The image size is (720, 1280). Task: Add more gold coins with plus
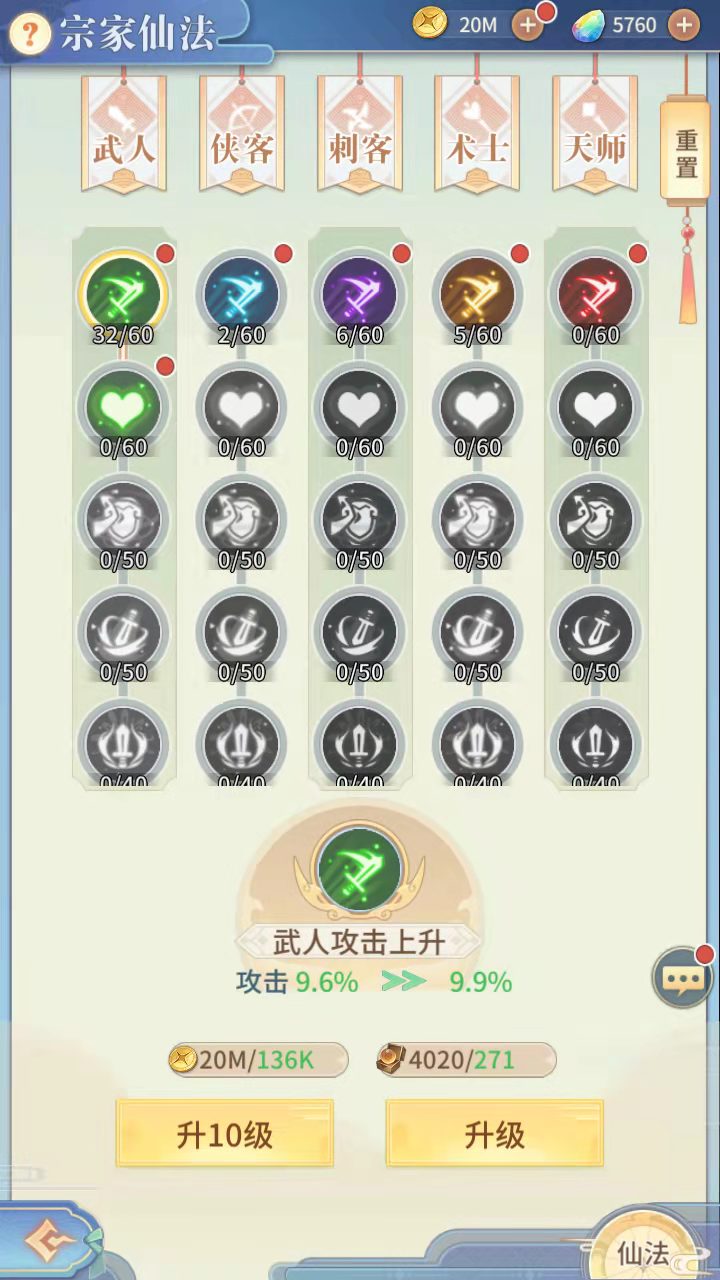coord(527,26)
